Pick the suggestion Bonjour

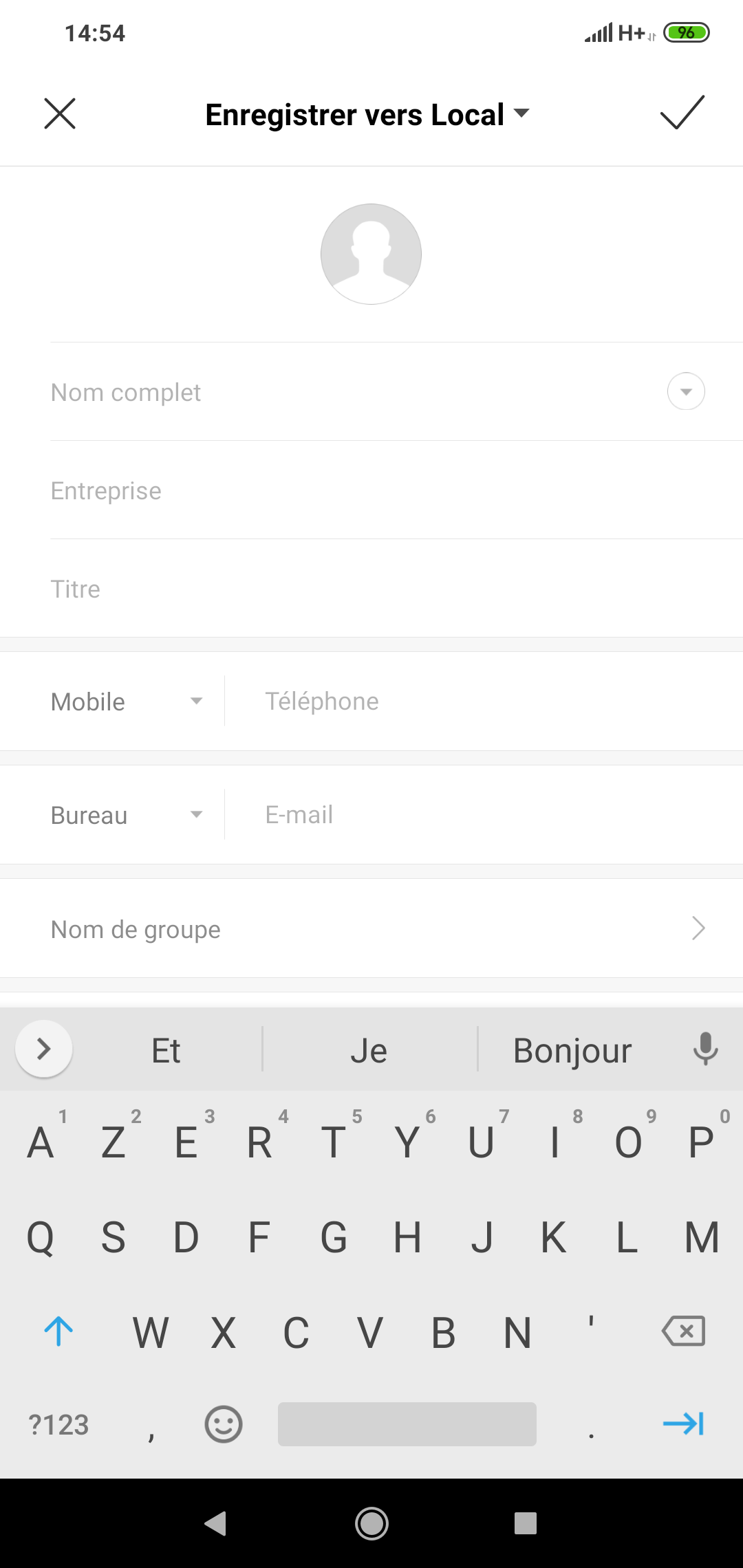[x=572, y=1051]
